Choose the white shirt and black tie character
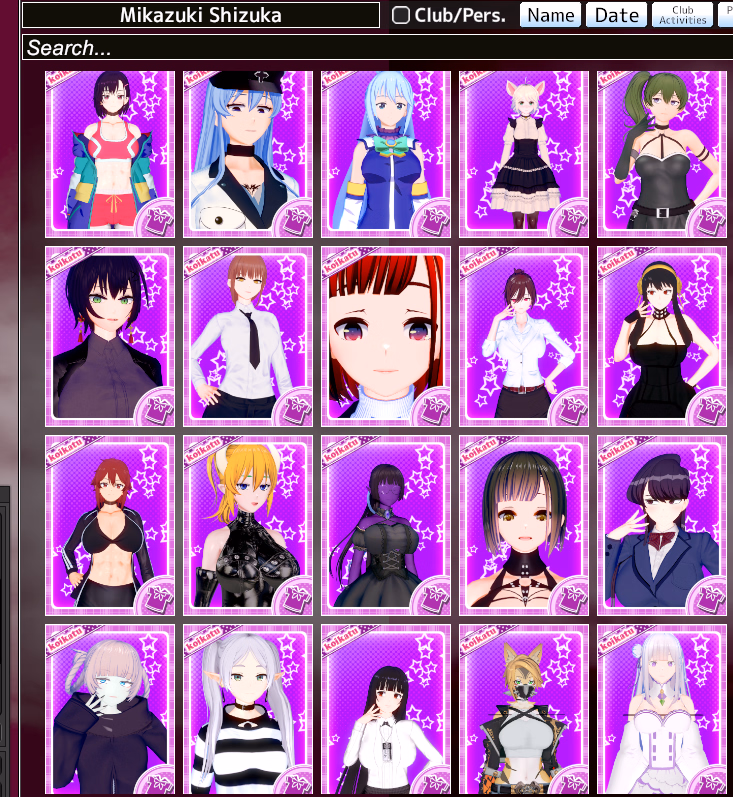Viewport: 733px width, 797px height. [247, 335]
